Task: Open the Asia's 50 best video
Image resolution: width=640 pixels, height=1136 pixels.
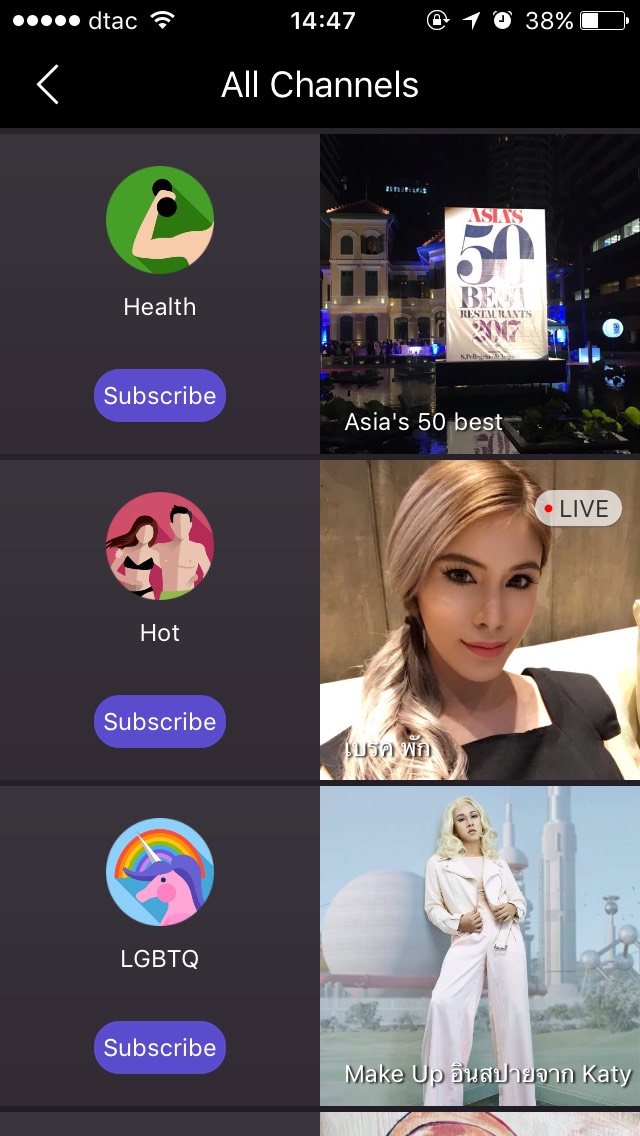Action: (480, 294)
